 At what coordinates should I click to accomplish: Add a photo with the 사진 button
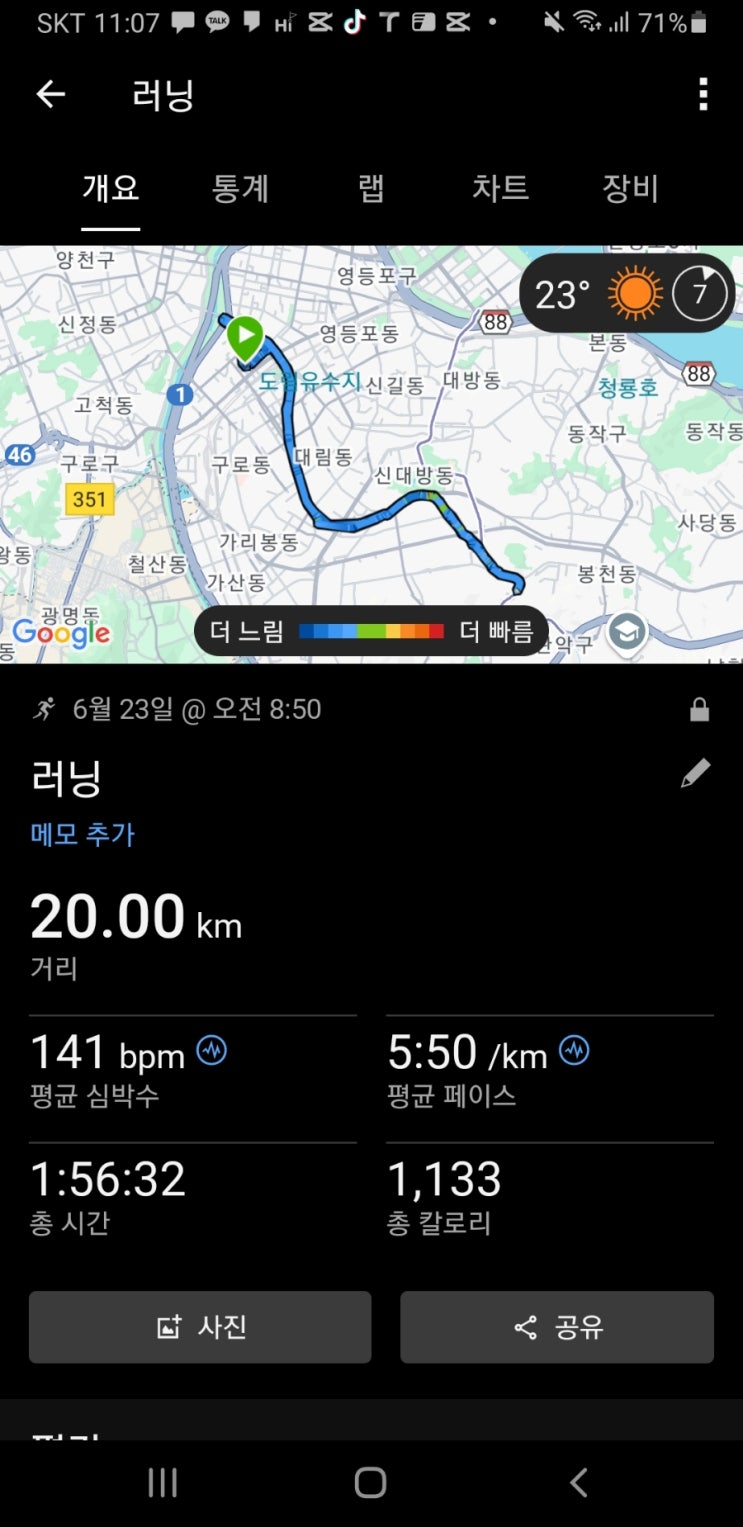200,1327
